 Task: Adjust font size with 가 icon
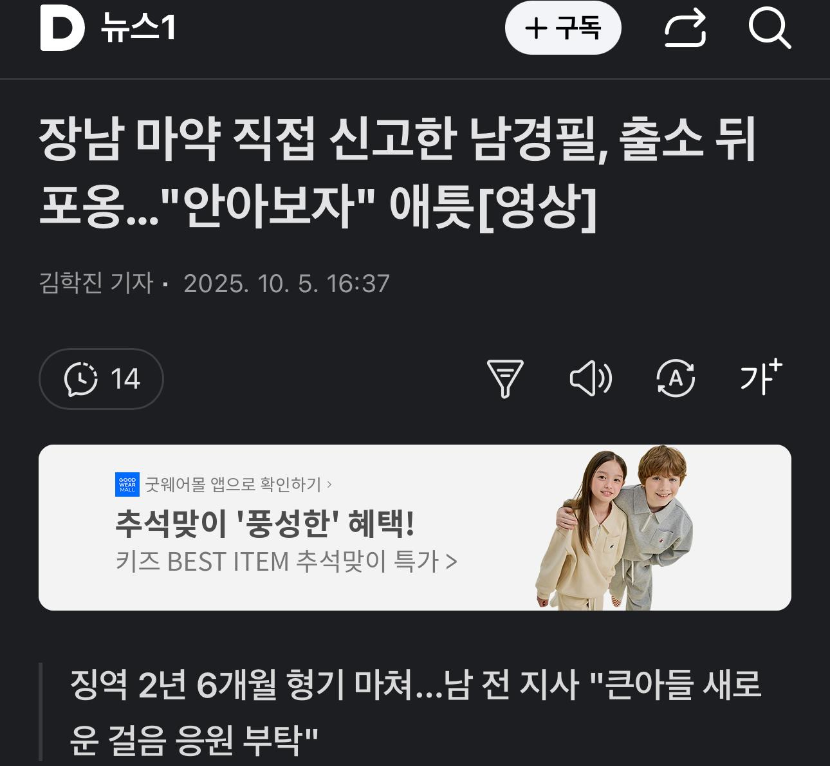(760, 377)
